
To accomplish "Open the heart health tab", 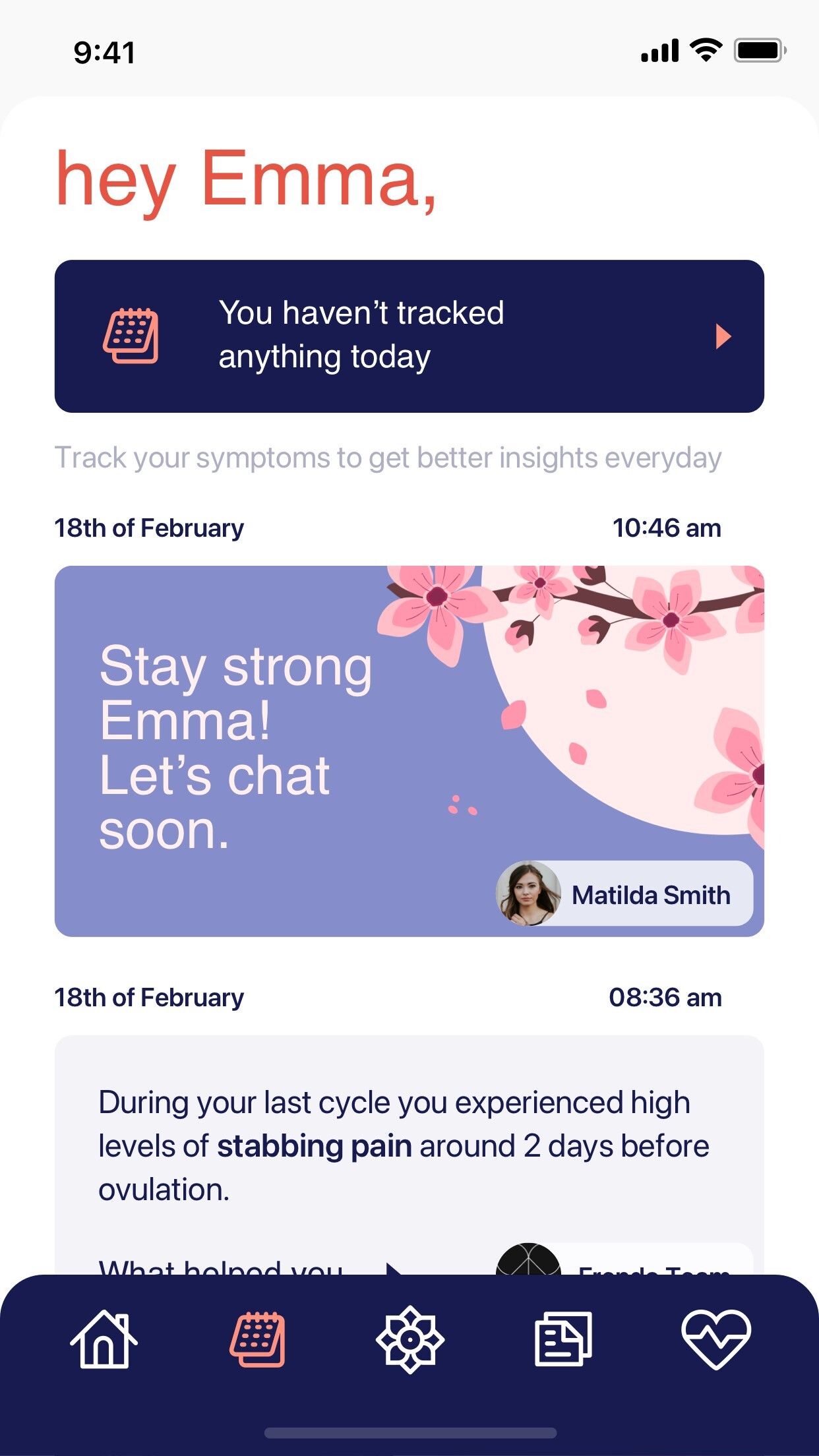I will [715, 1339].
